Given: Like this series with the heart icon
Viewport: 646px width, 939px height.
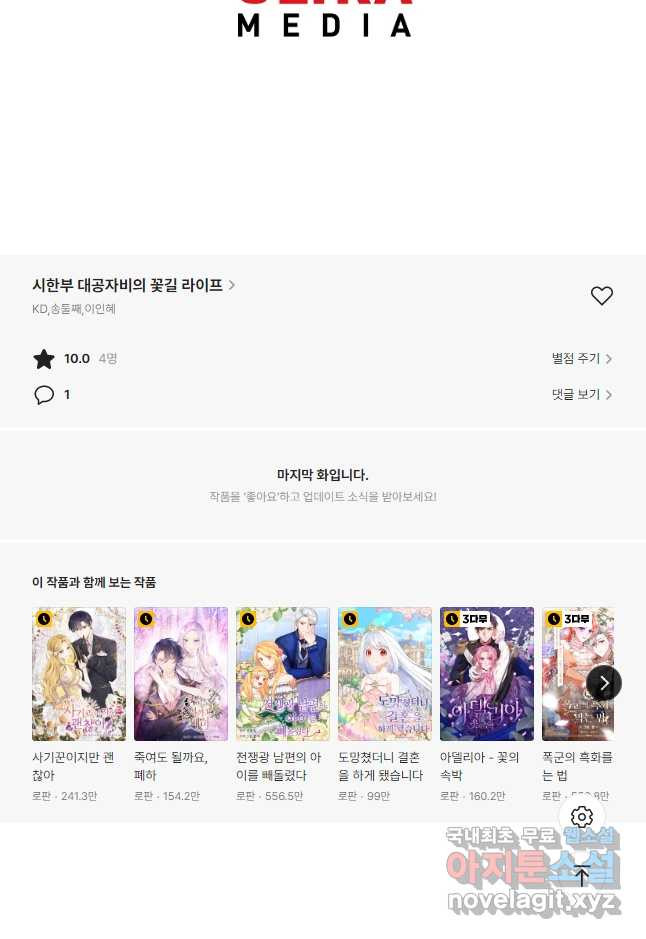Looking at the screenshot, I should pos(601,296).
